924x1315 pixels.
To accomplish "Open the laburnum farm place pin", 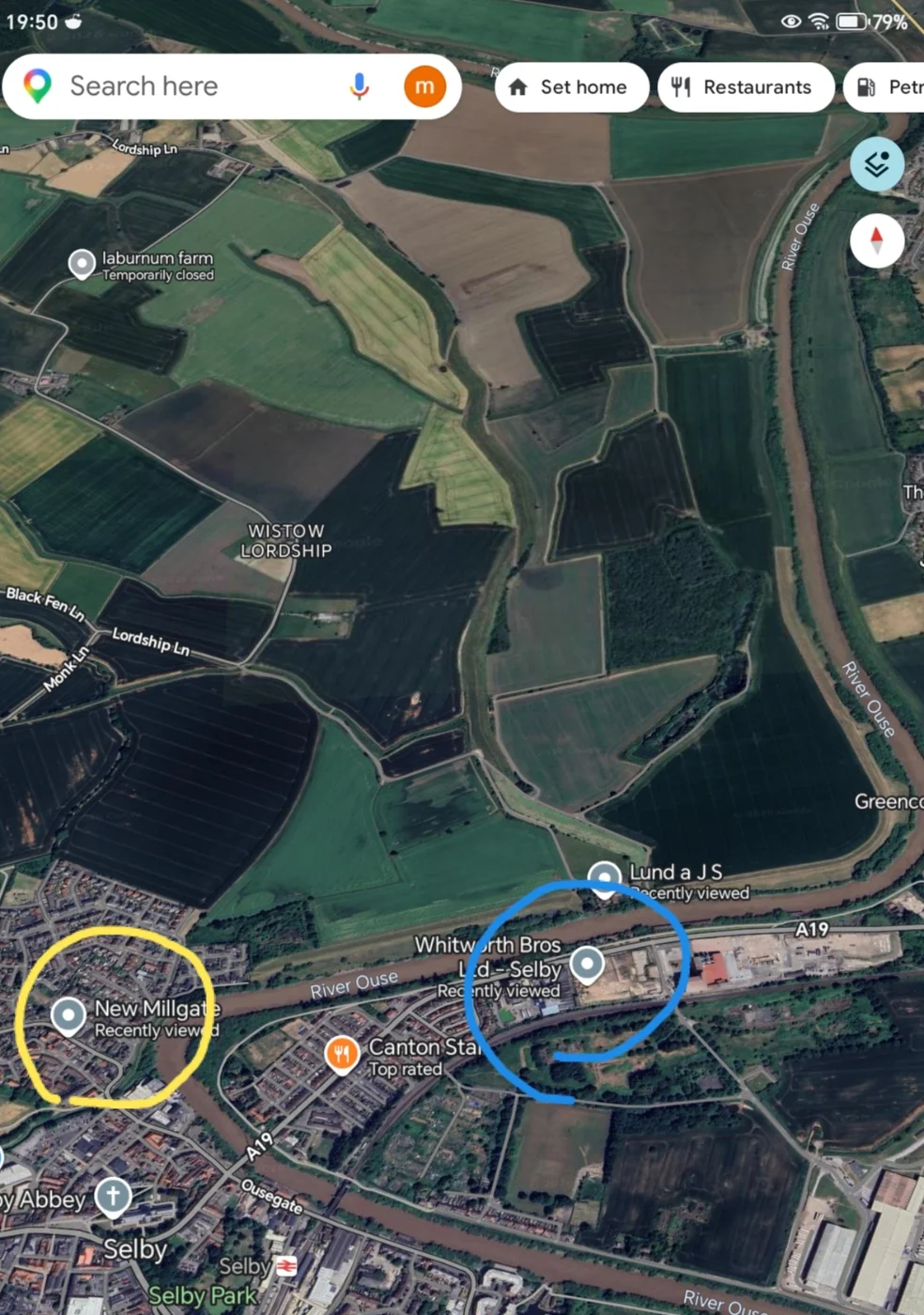I will (83, 264).
